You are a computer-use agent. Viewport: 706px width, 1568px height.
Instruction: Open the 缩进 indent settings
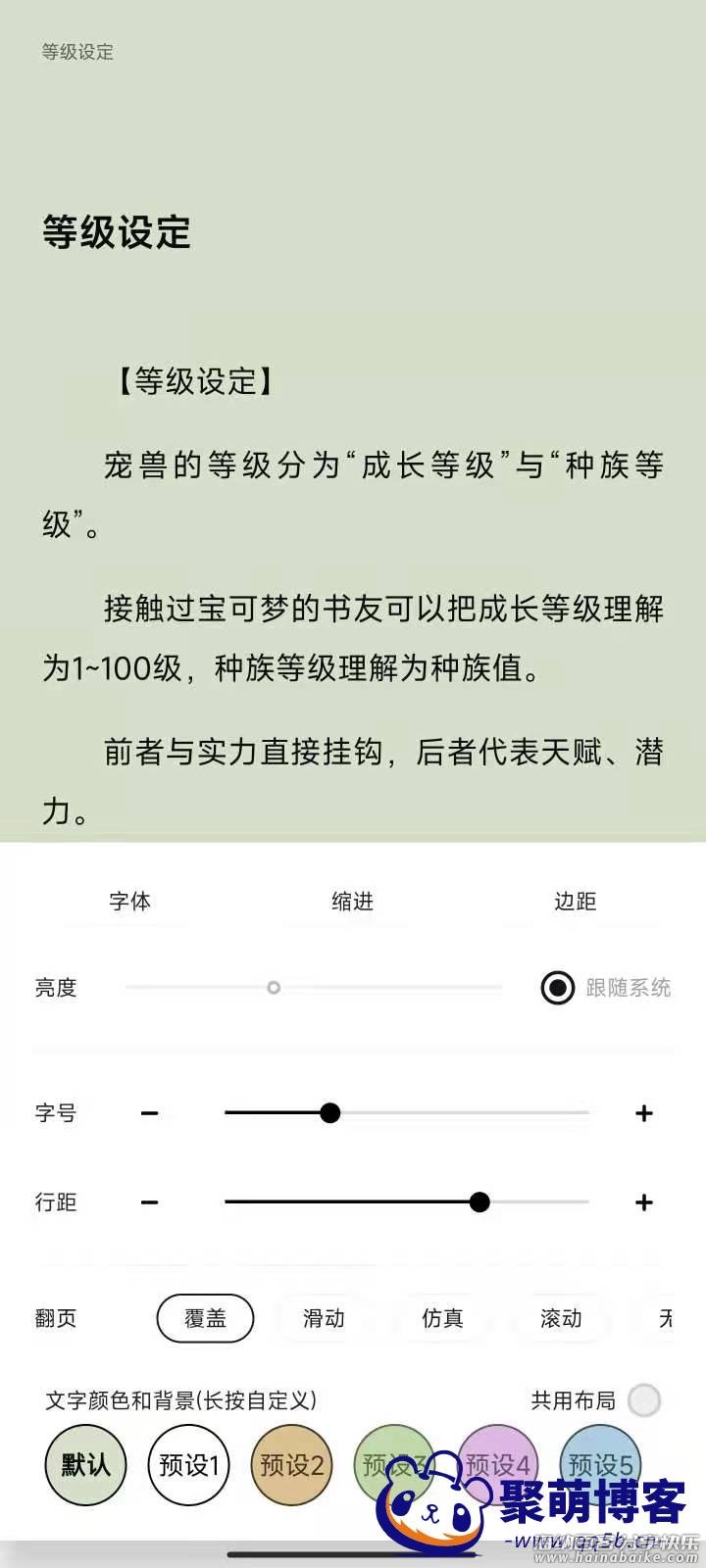pos(352,902)
